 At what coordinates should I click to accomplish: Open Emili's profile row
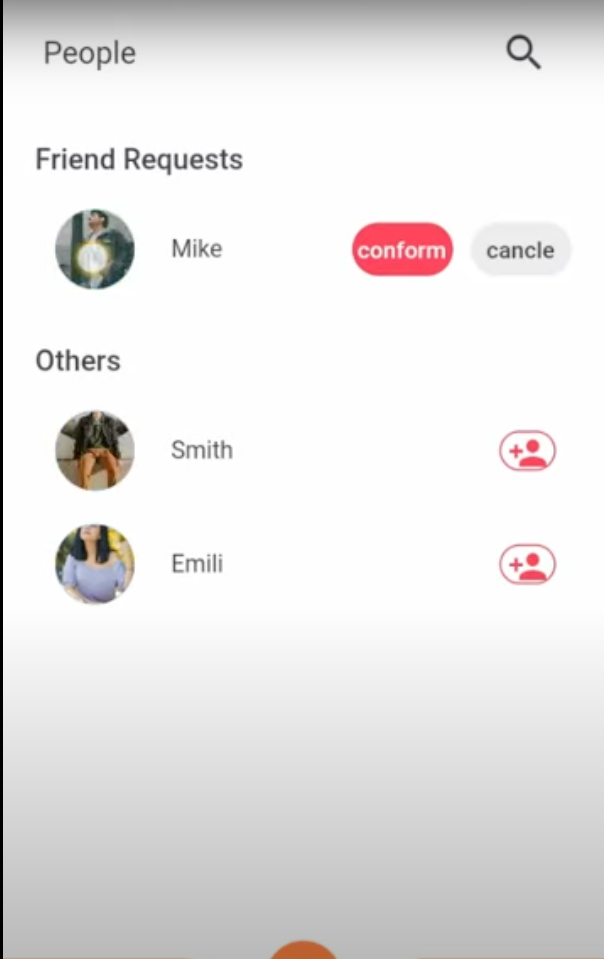click(x=197, y=564)
